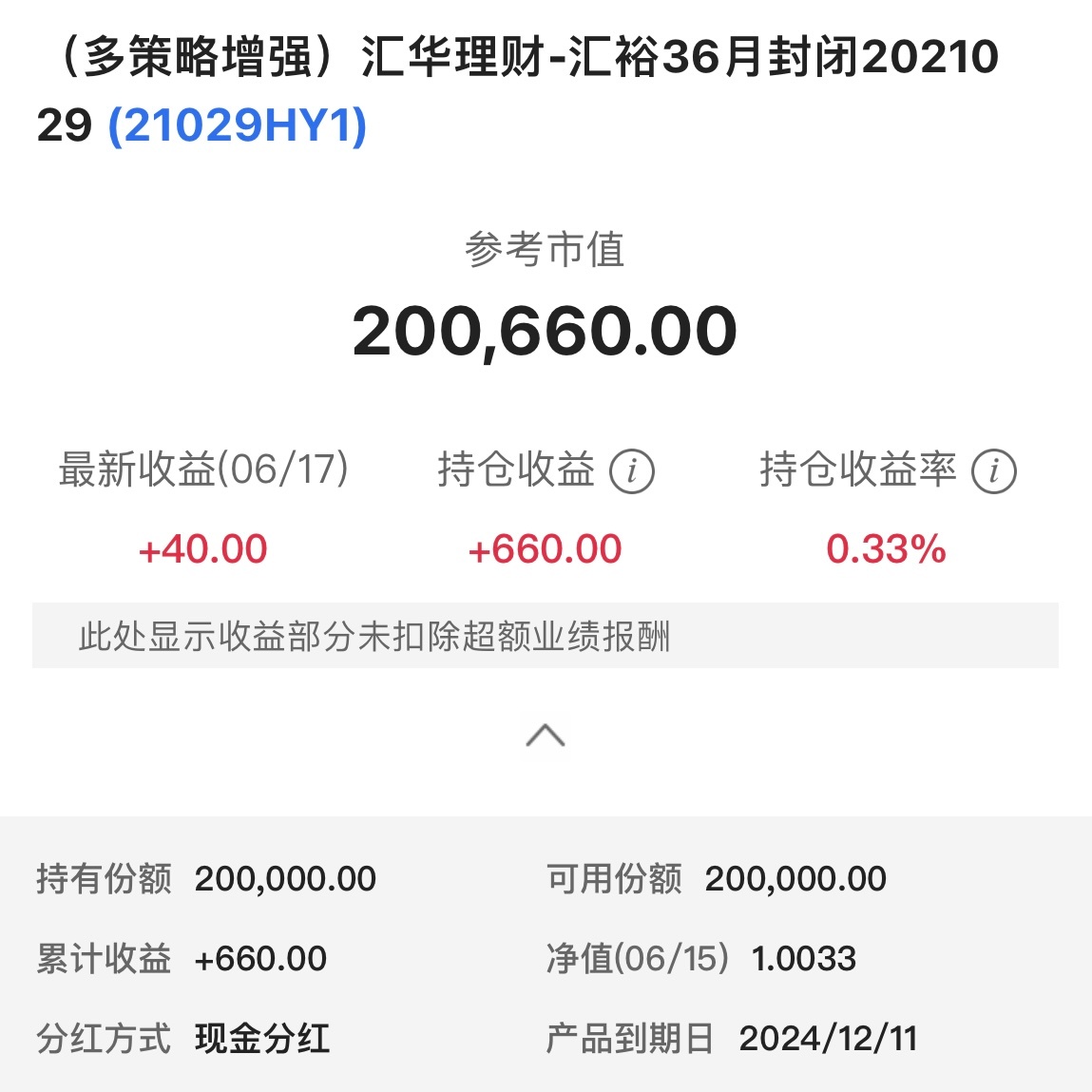Collapse the holding details section
Viewport: 1092px width, 1092px height.
tap(546, 736)
